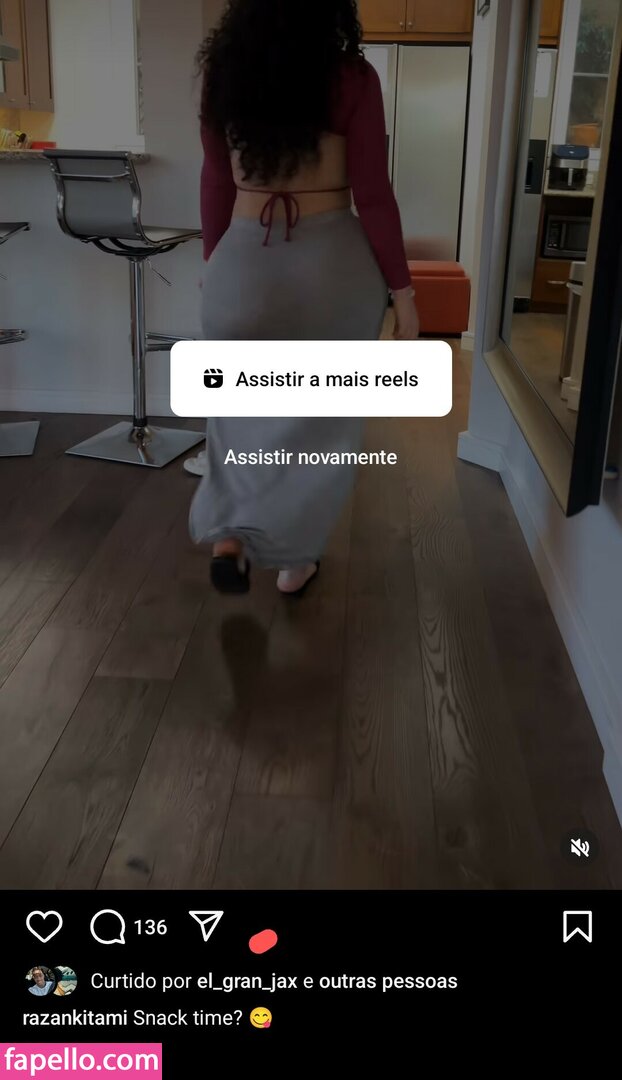Open el_gran_jax's profile from the likes line
This screenshot has width=622, height=1080.
246,981
